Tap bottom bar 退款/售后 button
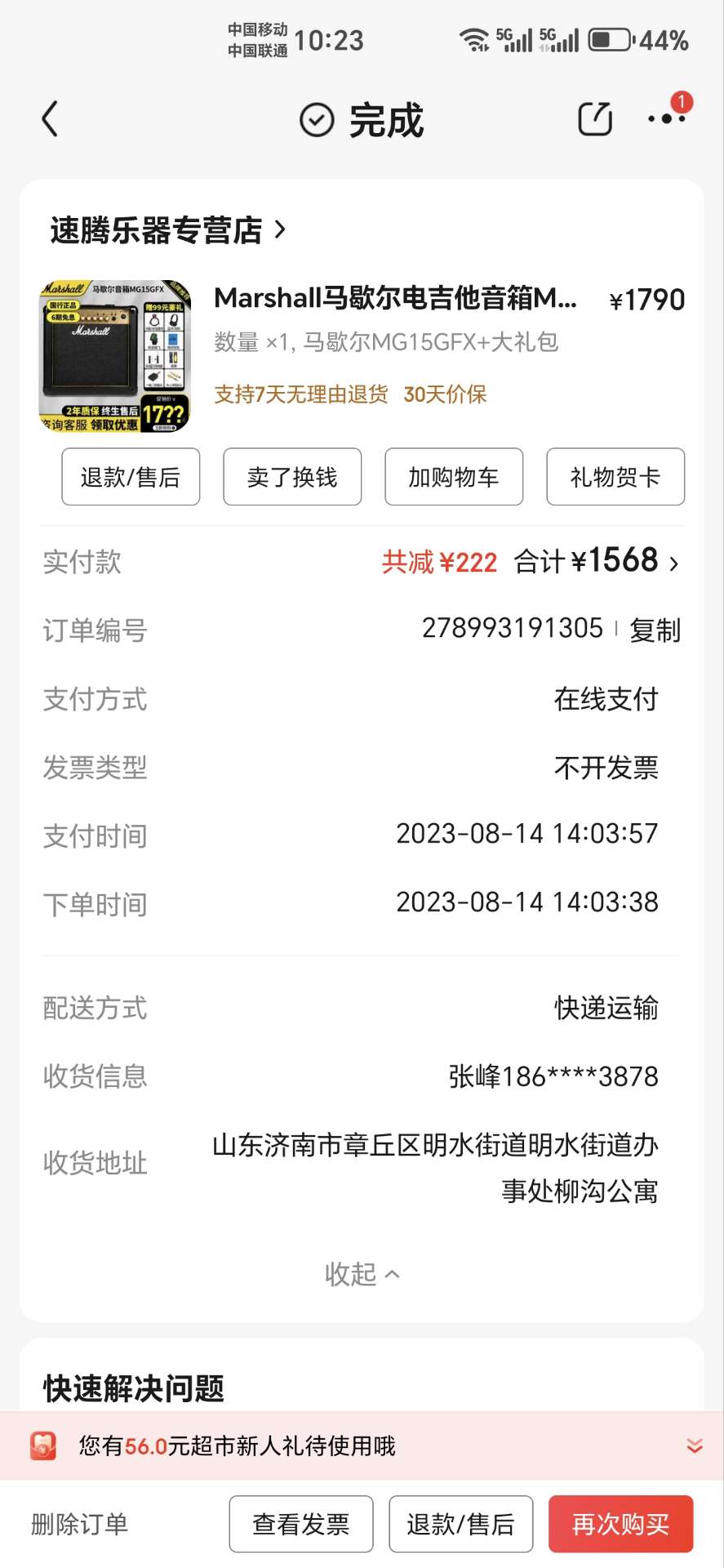The image size is (724, 1568). [461, 1524]
